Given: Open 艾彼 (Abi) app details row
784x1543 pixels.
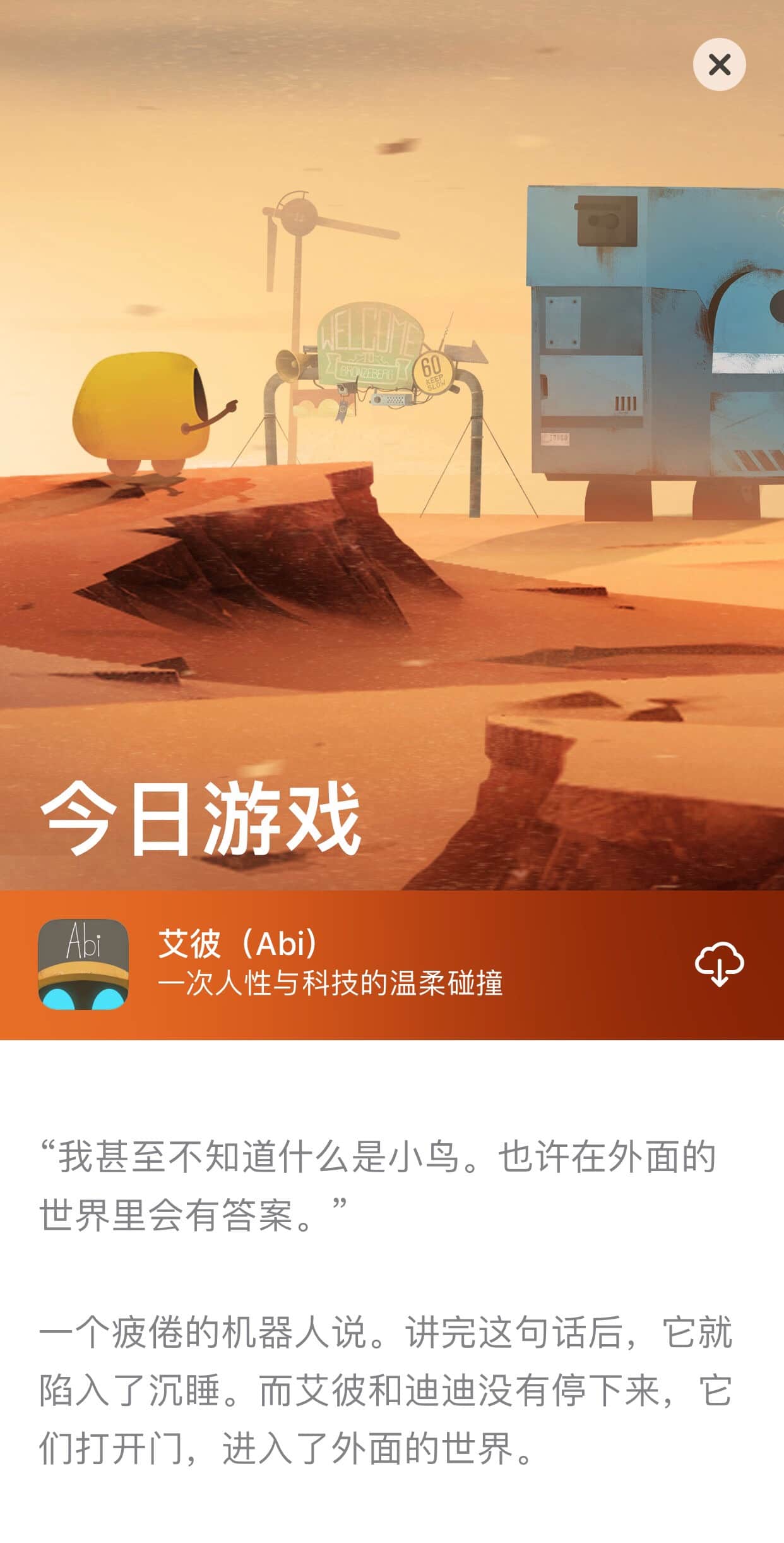Looking at the screenshot, I should pyautogui.click(x=379, y=964).
